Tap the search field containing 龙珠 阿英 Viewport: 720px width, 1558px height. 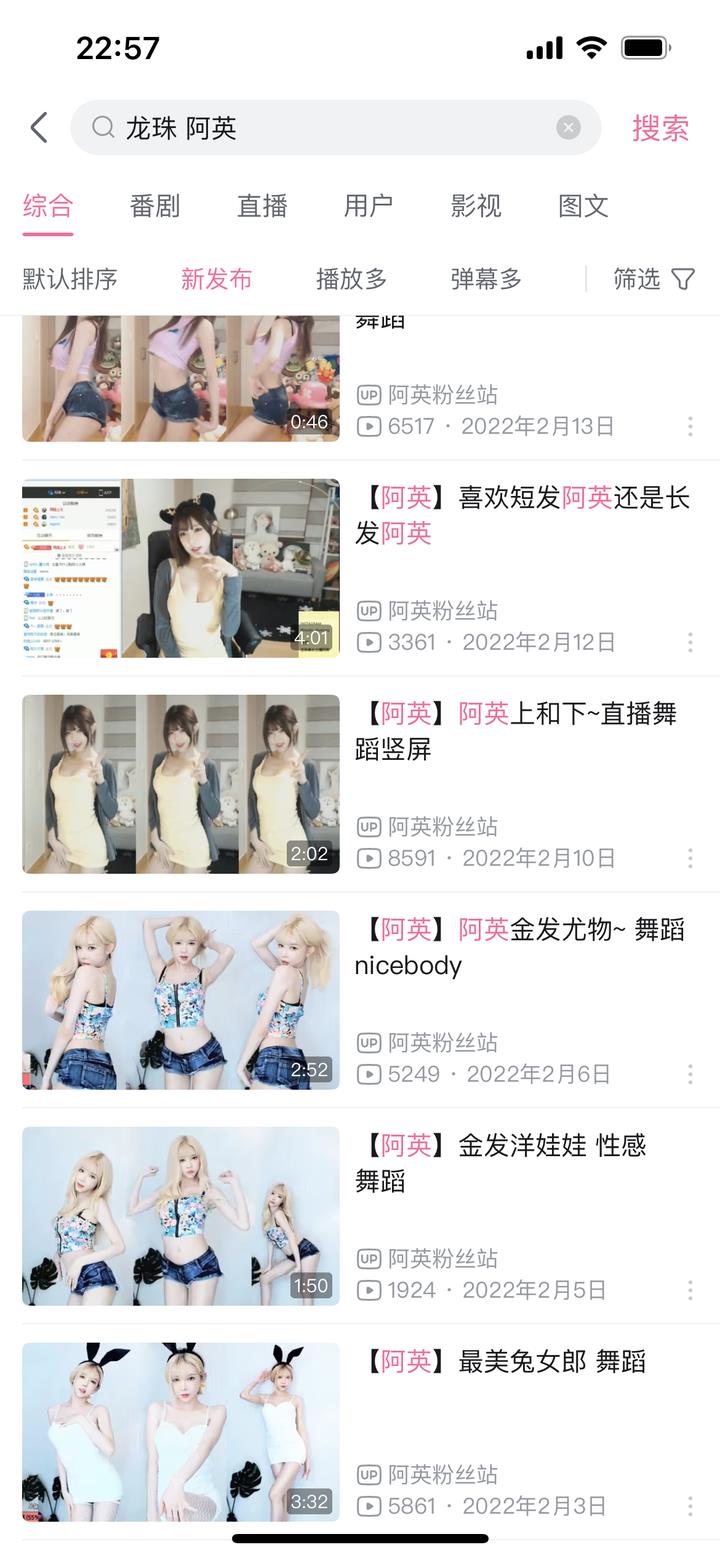(x=330, y=128)
